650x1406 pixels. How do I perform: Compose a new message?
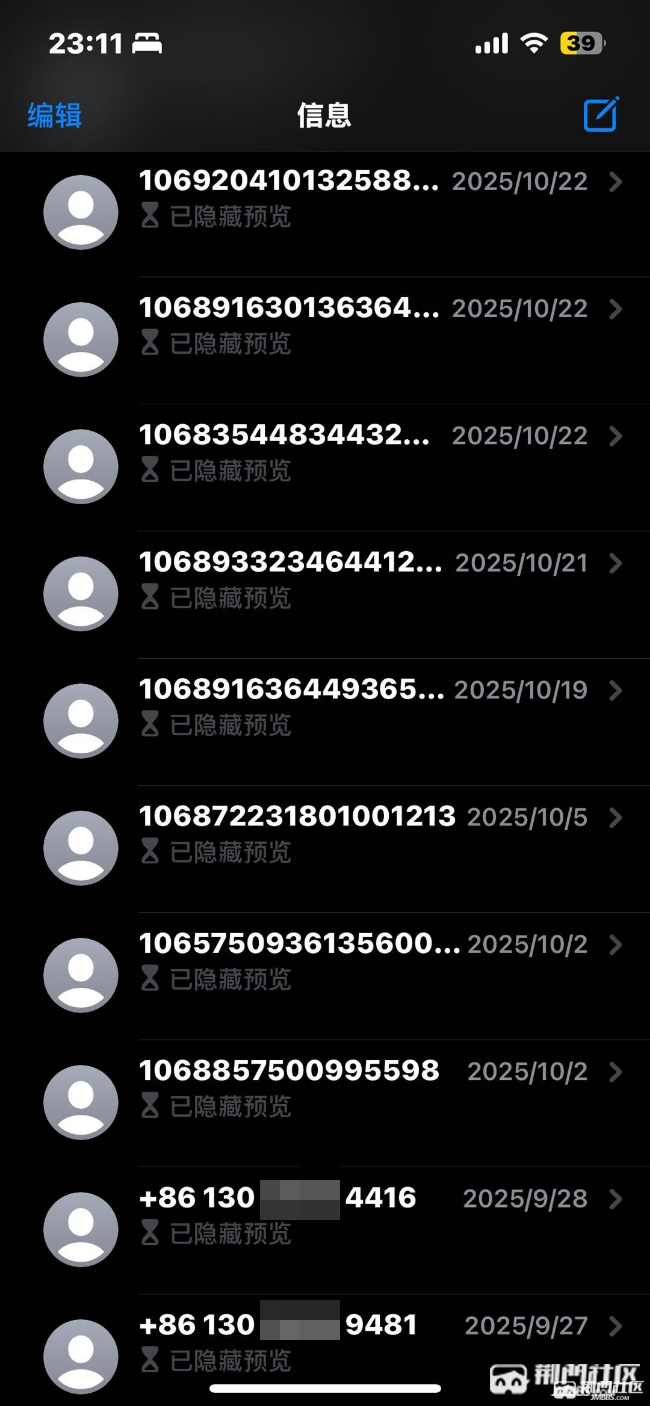pyautogui.click(x=601, y=115)
